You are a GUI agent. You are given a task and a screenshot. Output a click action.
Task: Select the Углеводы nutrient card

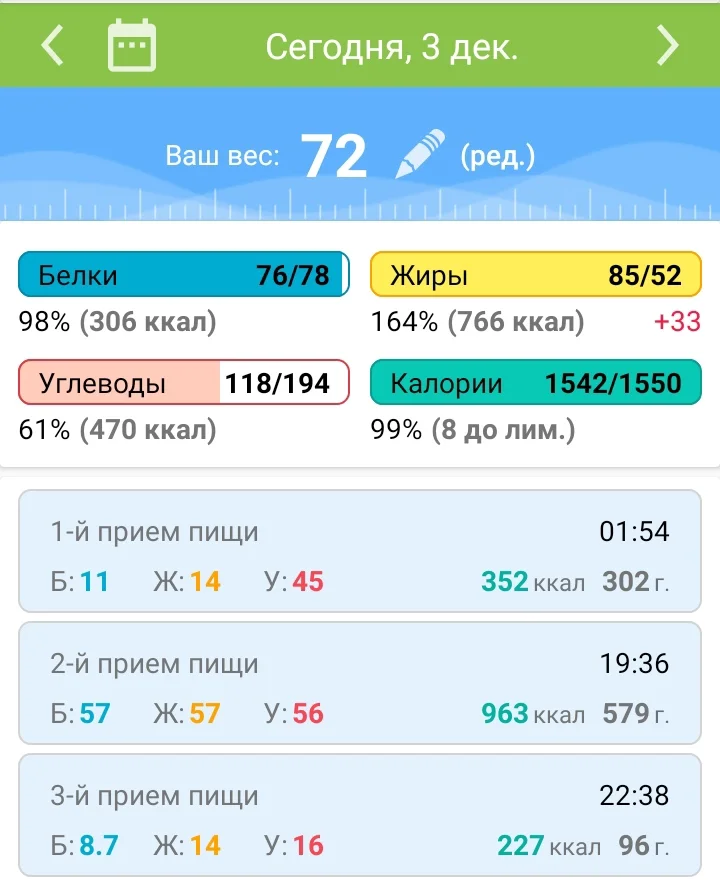point(181,382)
